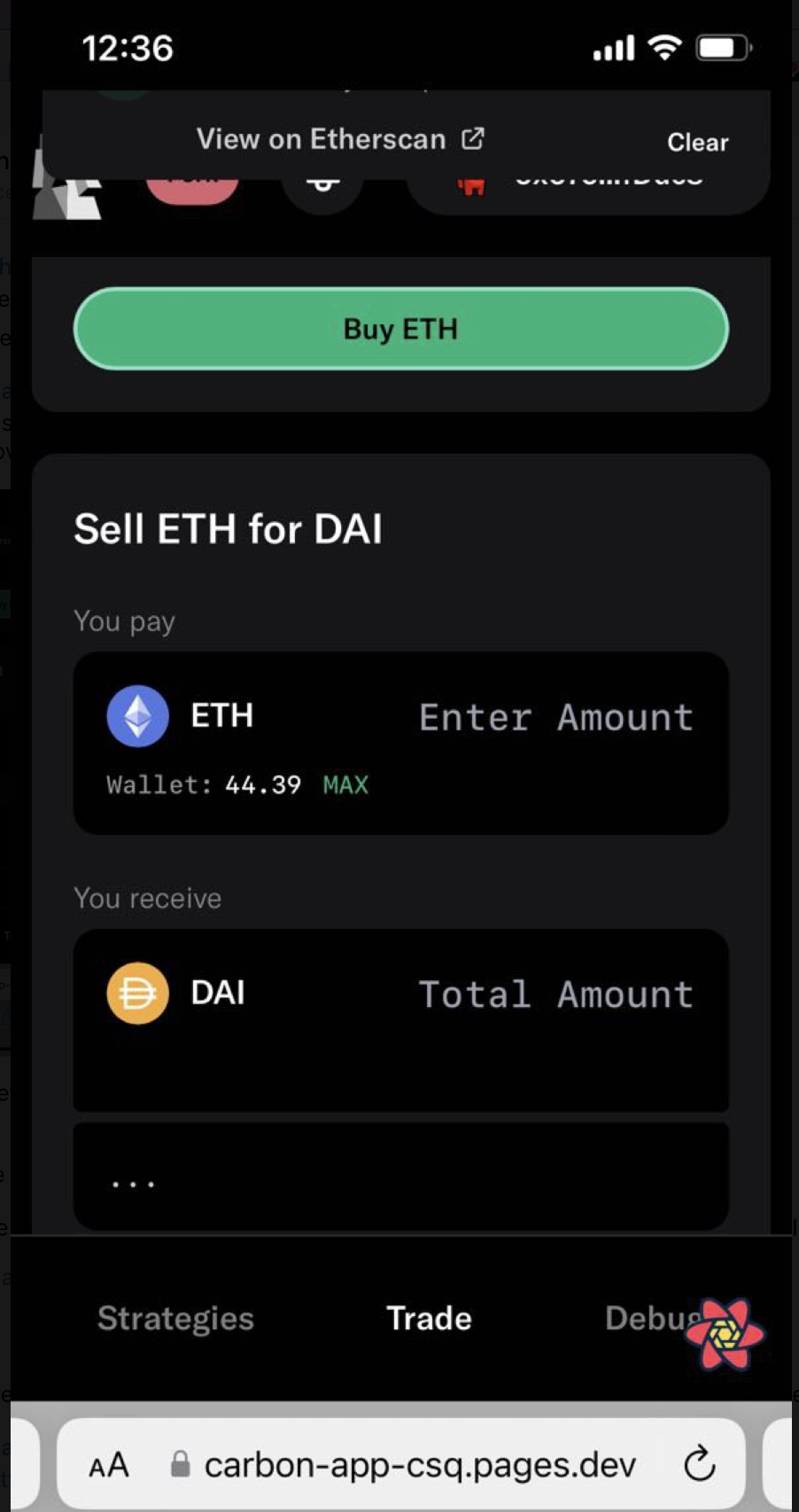This screenshot has height=1512, width=799.
Task: Enter the ETH amount to pay
Action: click(555, 717)
